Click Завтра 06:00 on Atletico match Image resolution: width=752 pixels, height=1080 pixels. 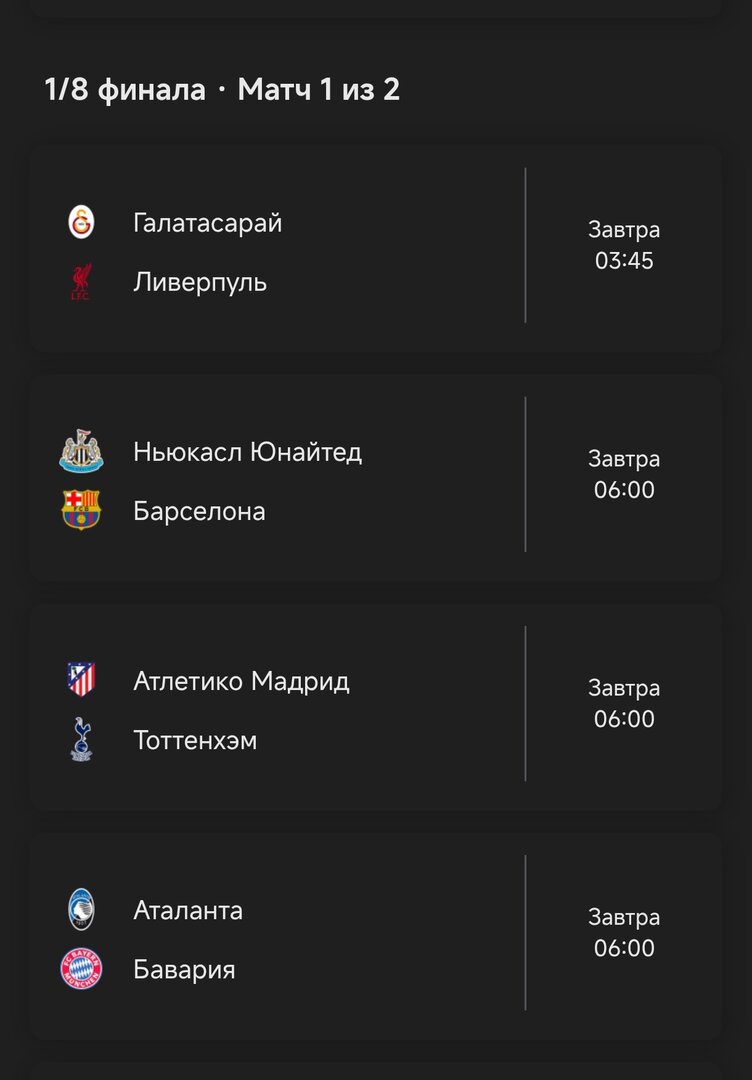pos(625,704)
